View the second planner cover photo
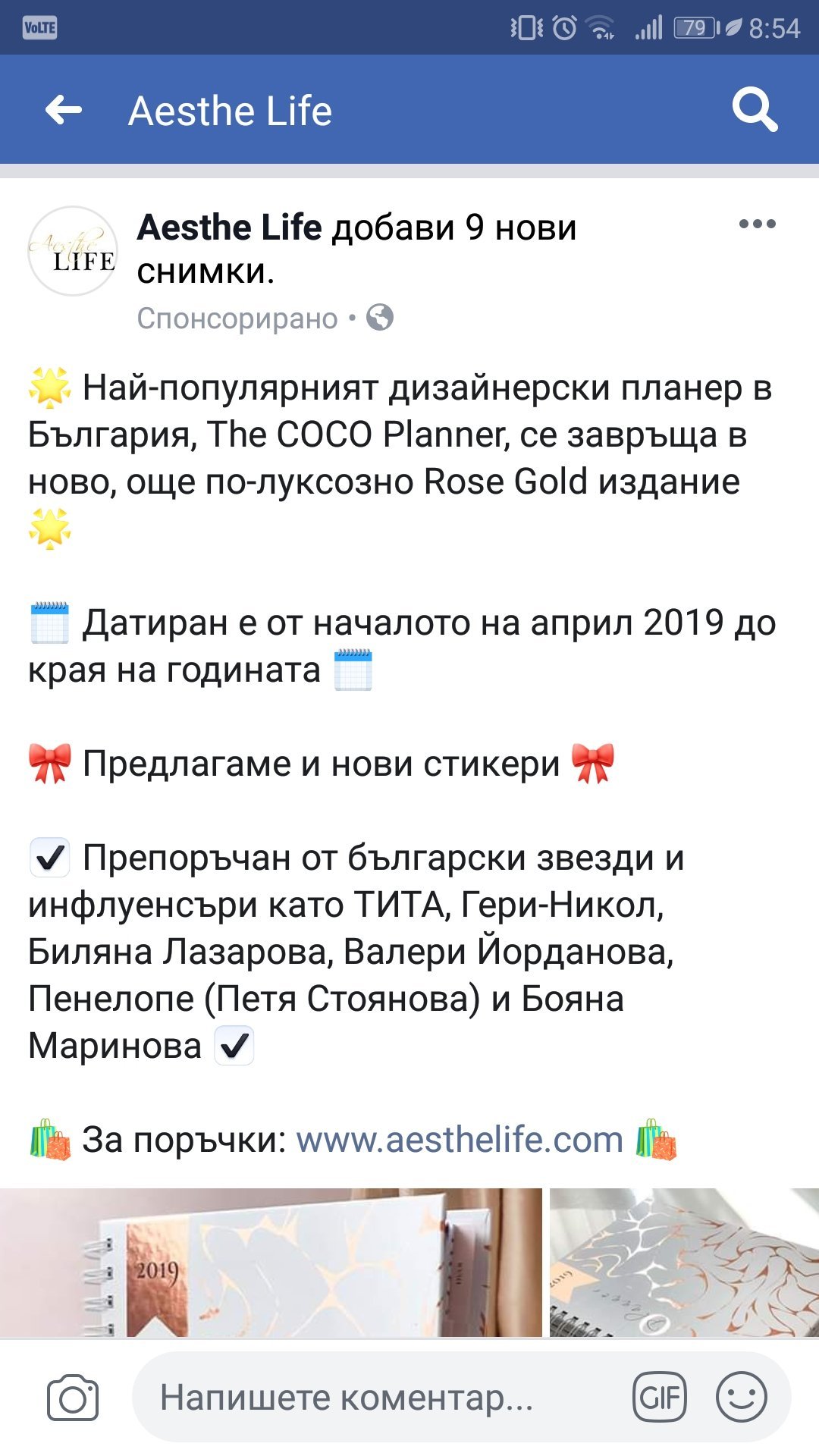This screenshot has height=1456, width=819. click(x=684, y=1262)
